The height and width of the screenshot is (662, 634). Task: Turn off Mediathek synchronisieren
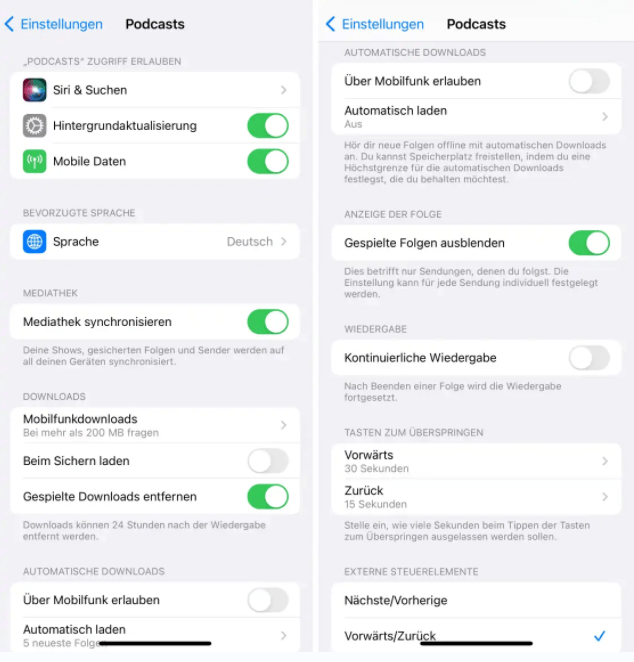[267, 322]
